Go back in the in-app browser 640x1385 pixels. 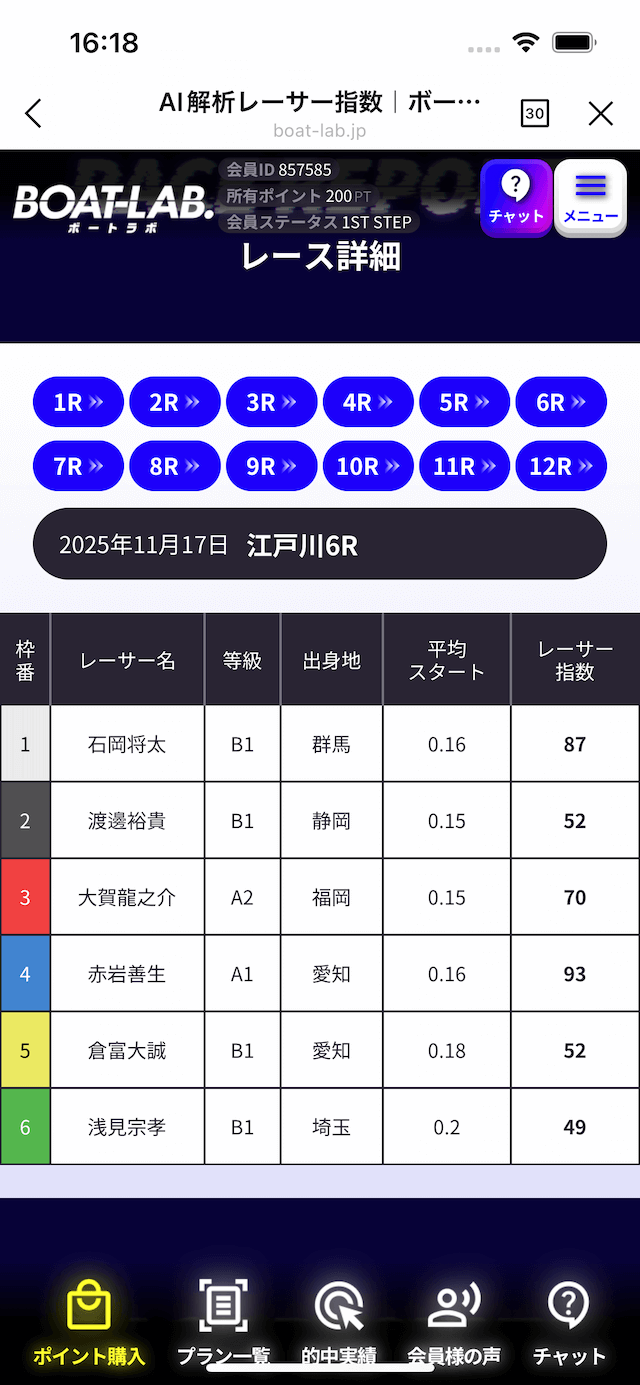click(x=34, y=113)
